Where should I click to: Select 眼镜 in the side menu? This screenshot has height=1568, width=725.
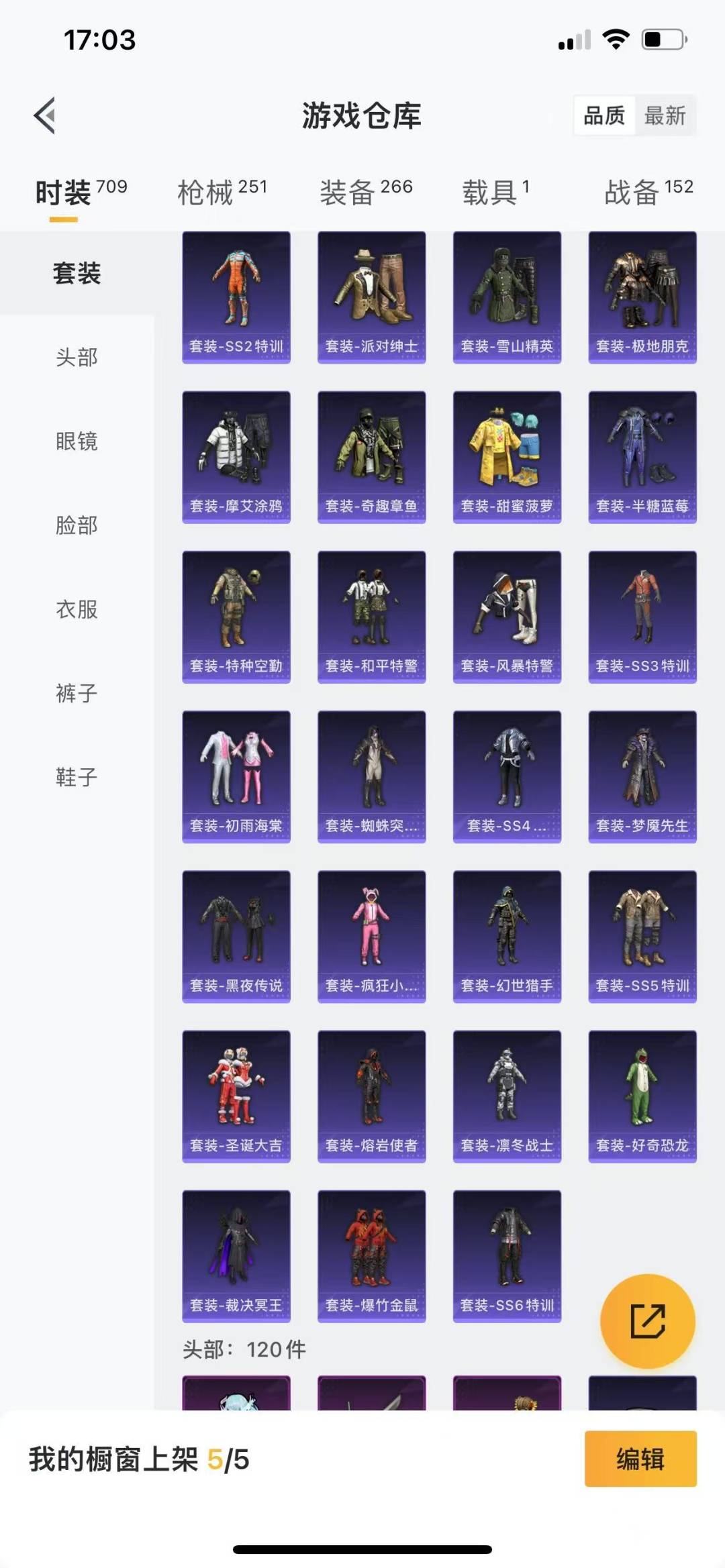pyautogui.click(x=77, y=441)
